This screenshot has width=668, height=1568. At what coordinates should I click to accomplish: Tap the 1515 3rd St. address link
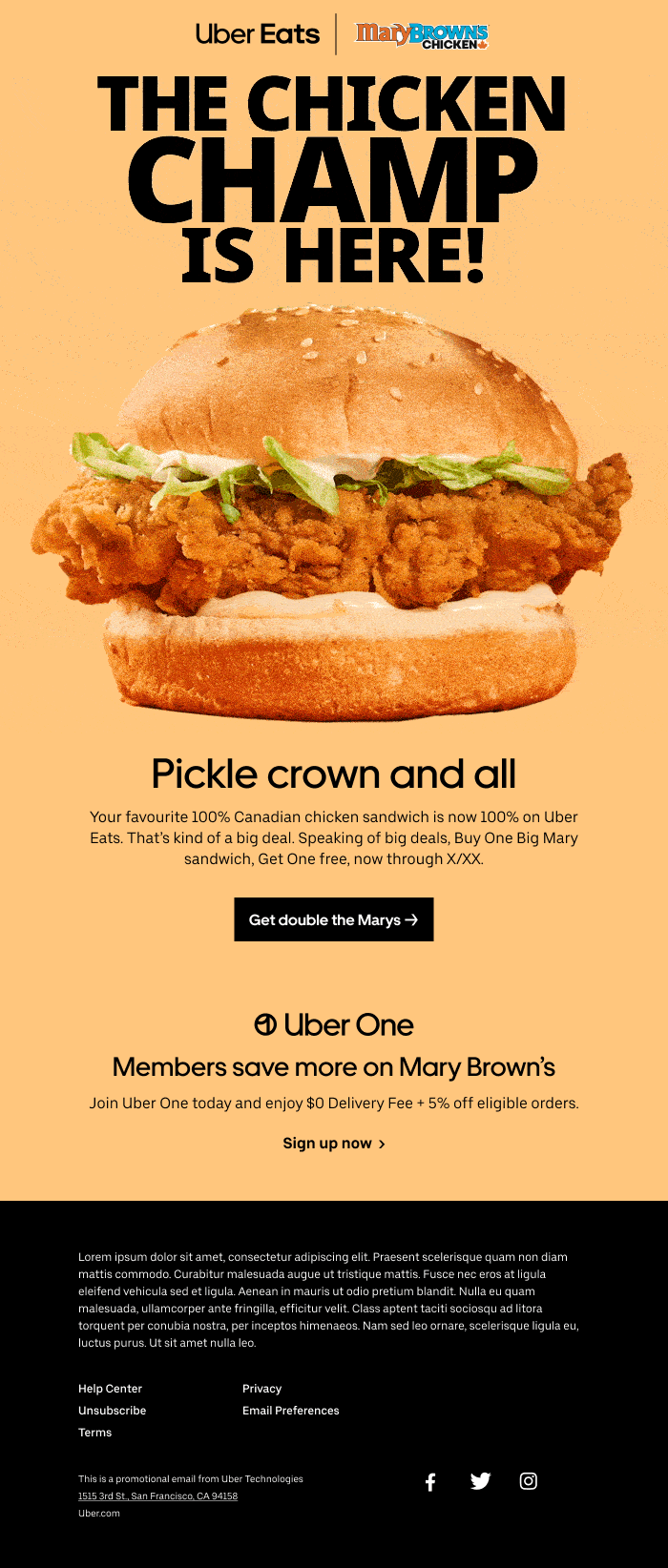pyautogui.click(x=157, y=1496)
